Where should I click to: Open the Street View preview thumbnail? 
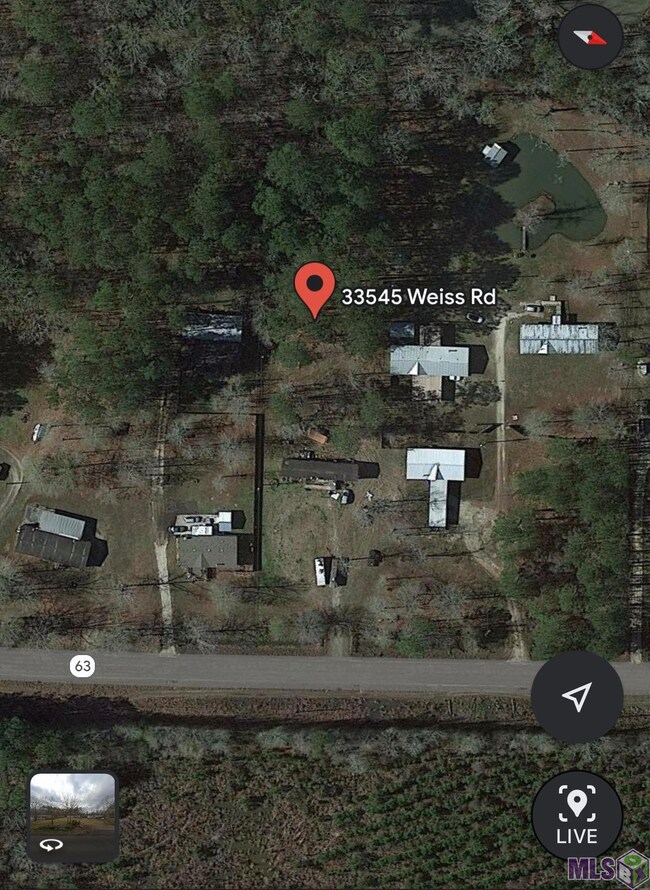point(73,817)
